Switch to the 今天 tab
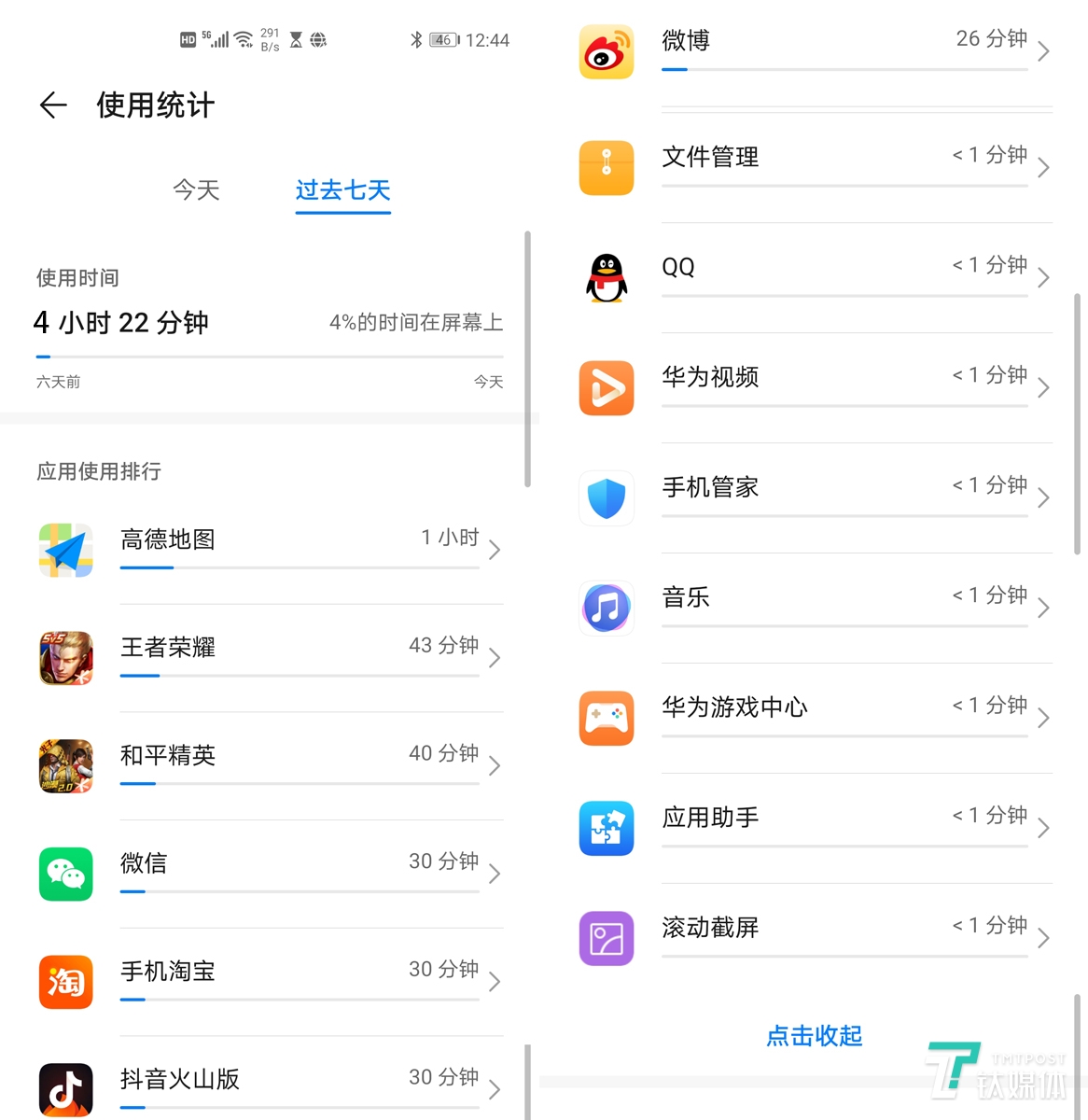1088x1120 pixels. (x=196, y=190)
